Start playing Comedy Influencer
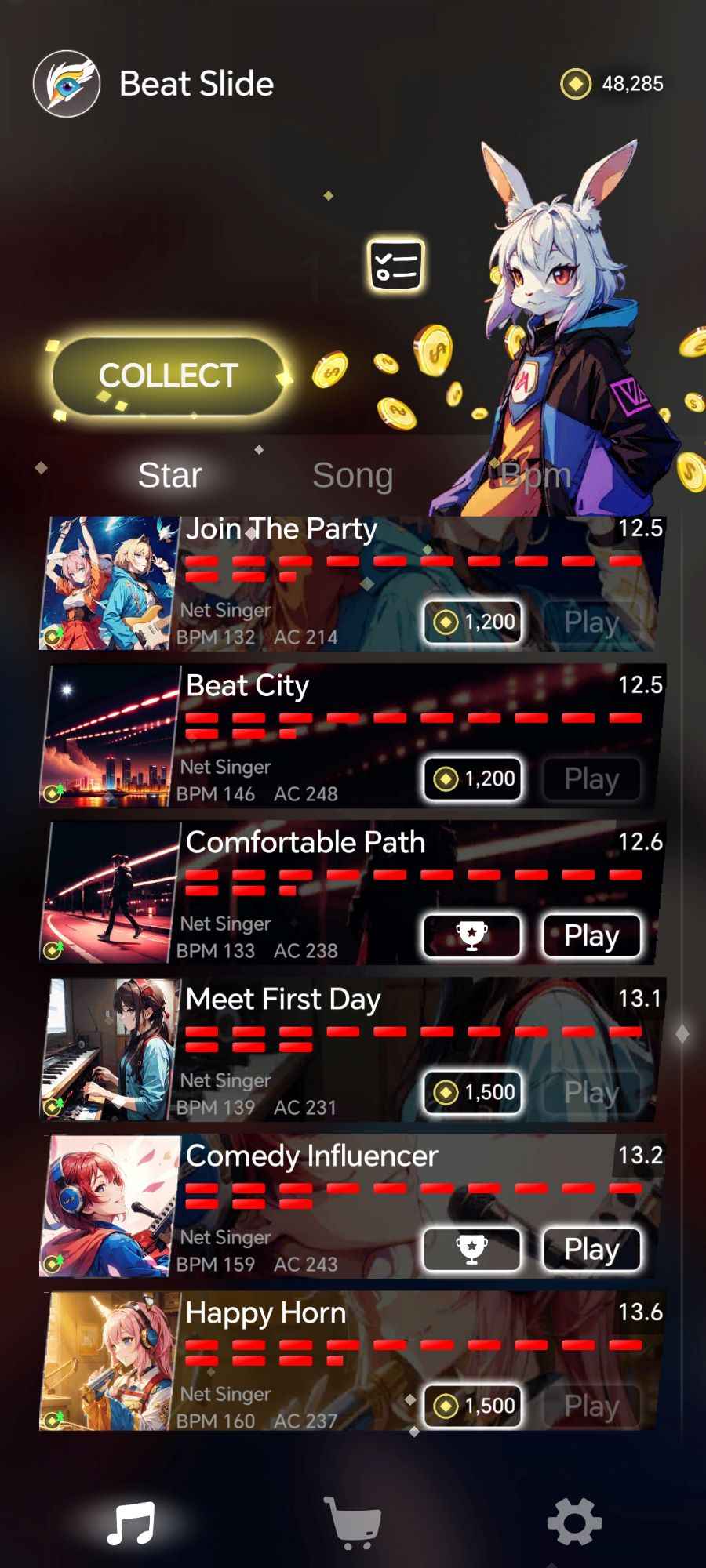Viewport: 706px width, 1568px height. tap(591, 1250)
